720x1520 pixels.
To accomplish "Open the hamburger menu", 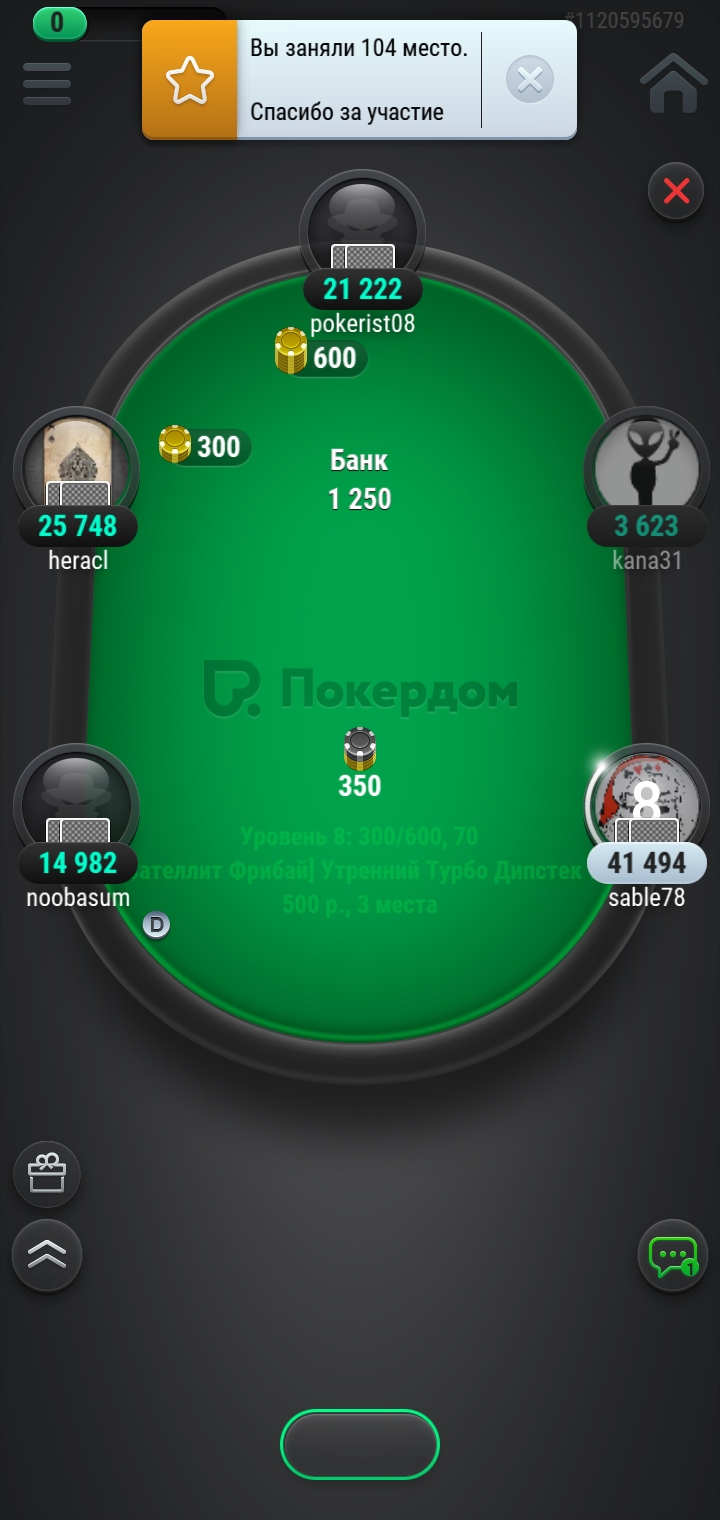I will pyautogui.click(x=47, y=84).
